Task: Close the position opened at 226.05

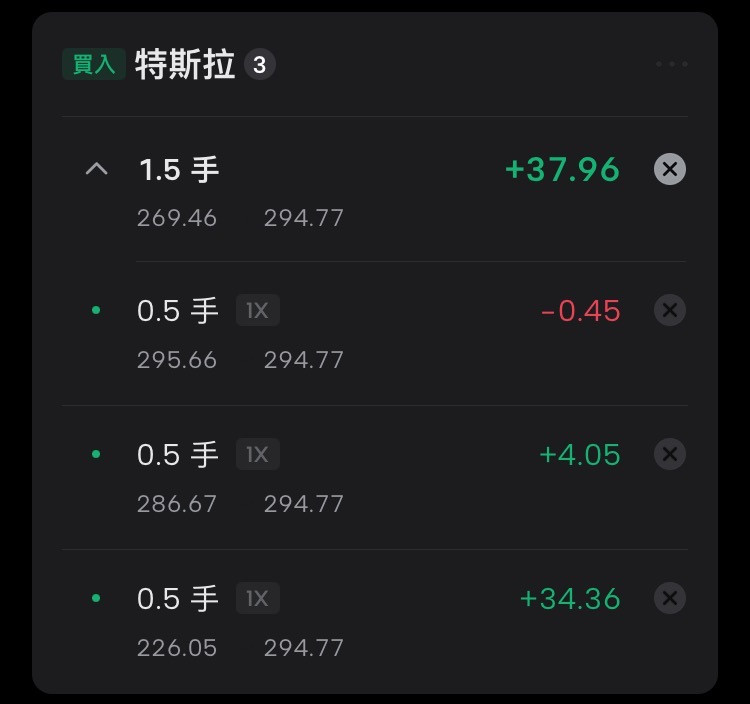Action: [x=670, y=599]
